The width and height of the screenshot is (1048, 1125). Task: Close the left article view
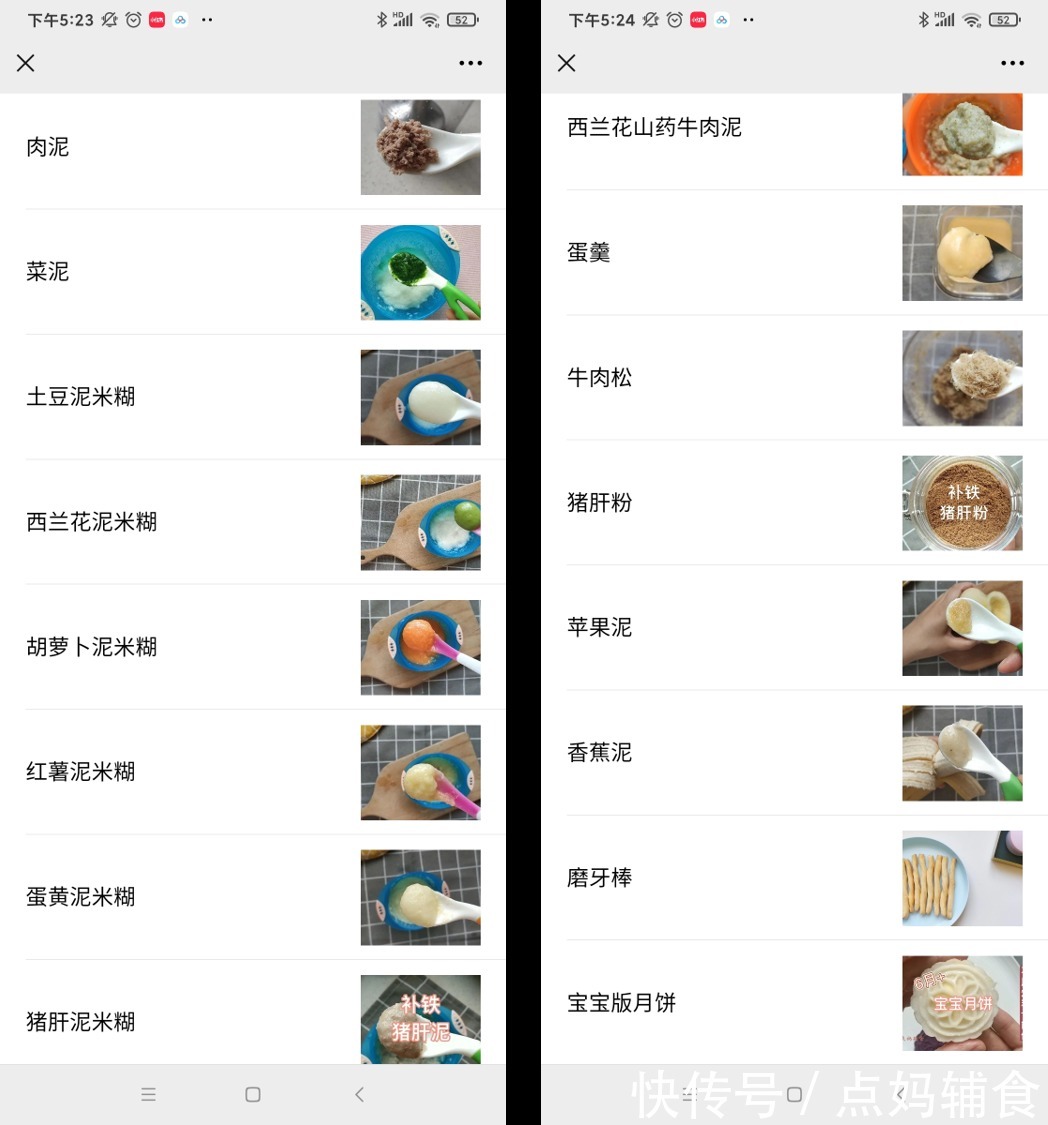25,63
